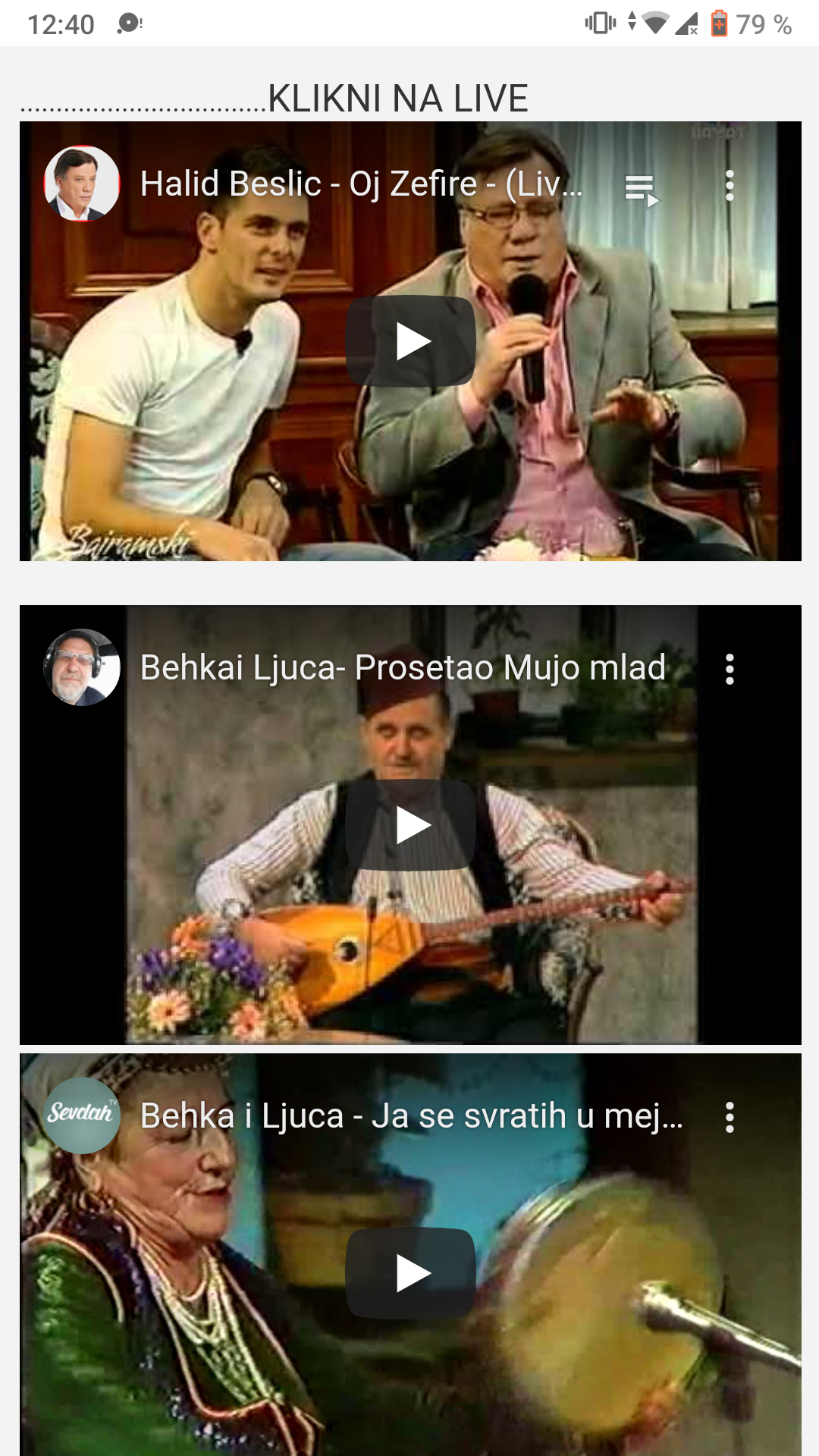The width and height of the screenshot is (819, 1456).
Task: Open the title Behka i Ljuca - Ja se svratih
Action: pos(412,1116)
